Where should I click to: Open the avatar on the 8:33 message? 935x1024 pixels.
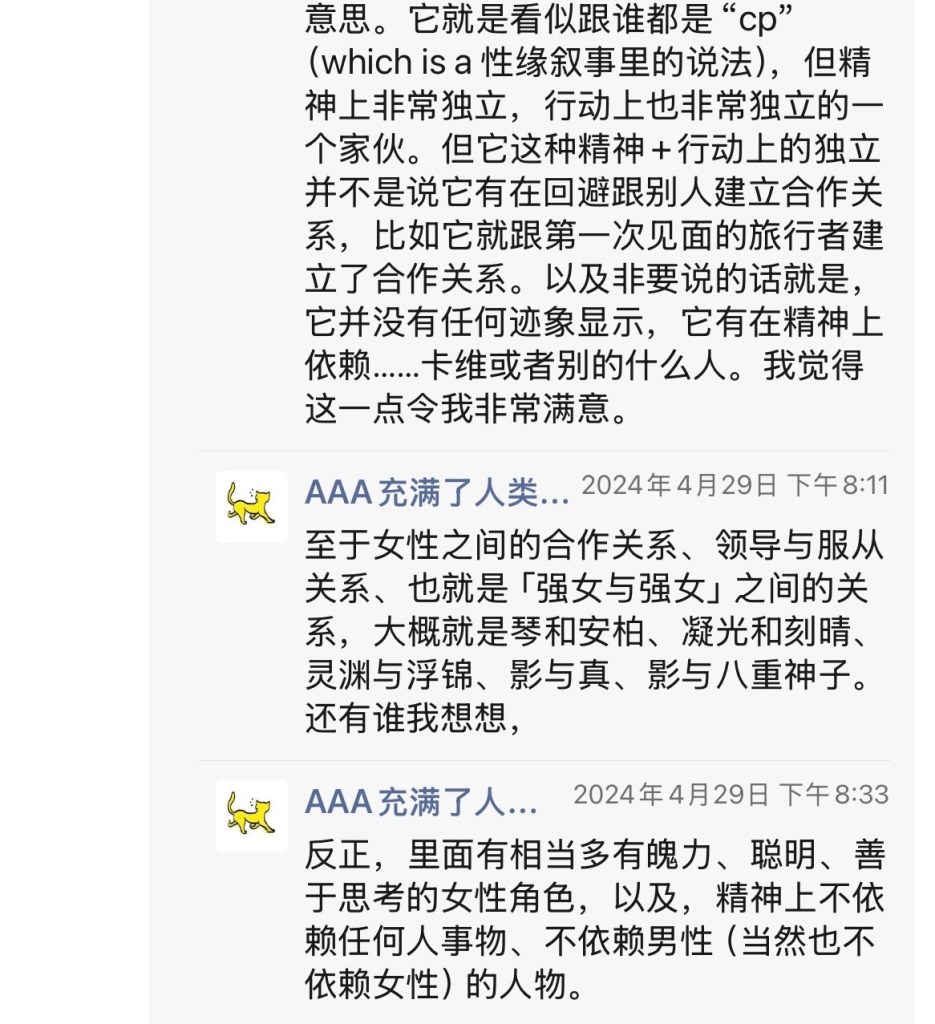tap(251, 815)
